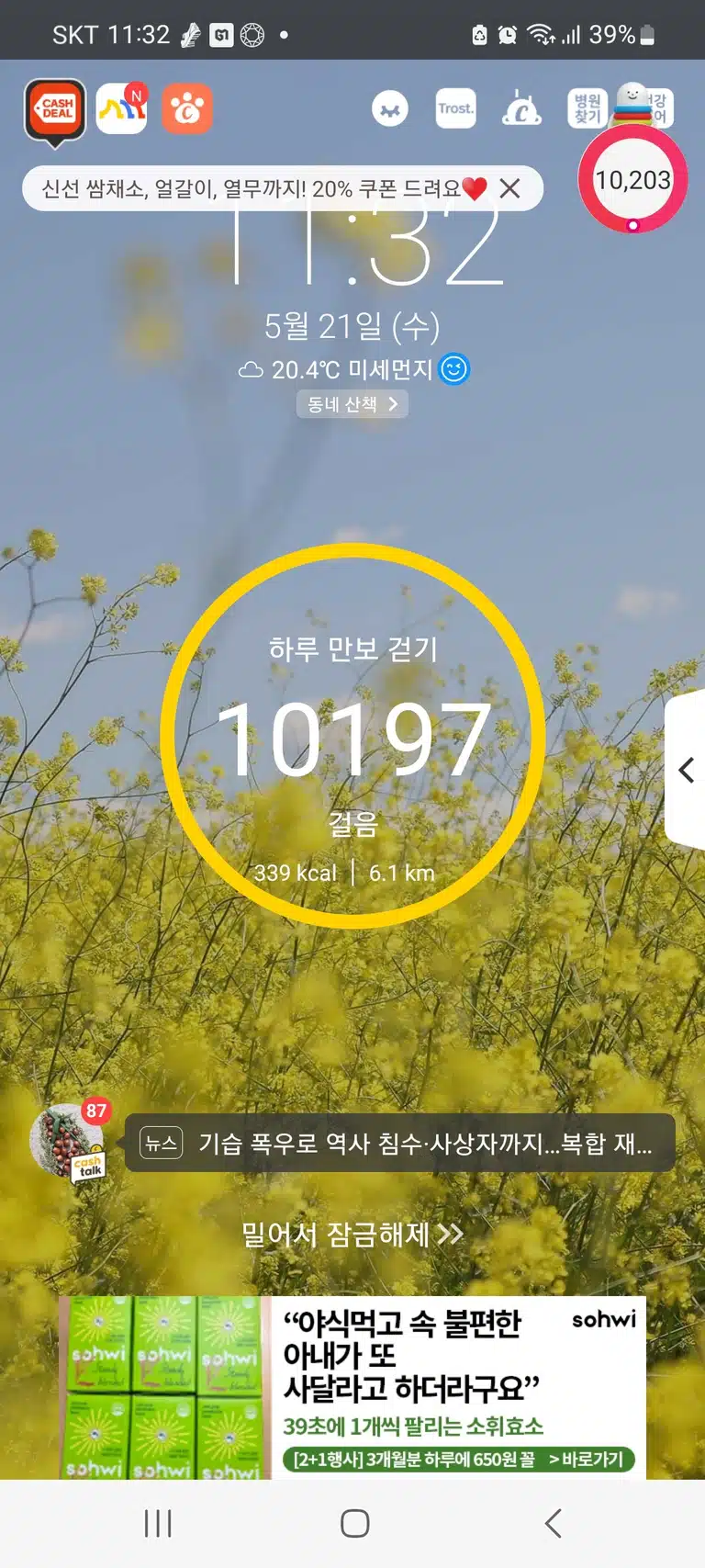Open the 10,203 cash balance circle
The image size is (705, 1568).
(x=633, y=179)
